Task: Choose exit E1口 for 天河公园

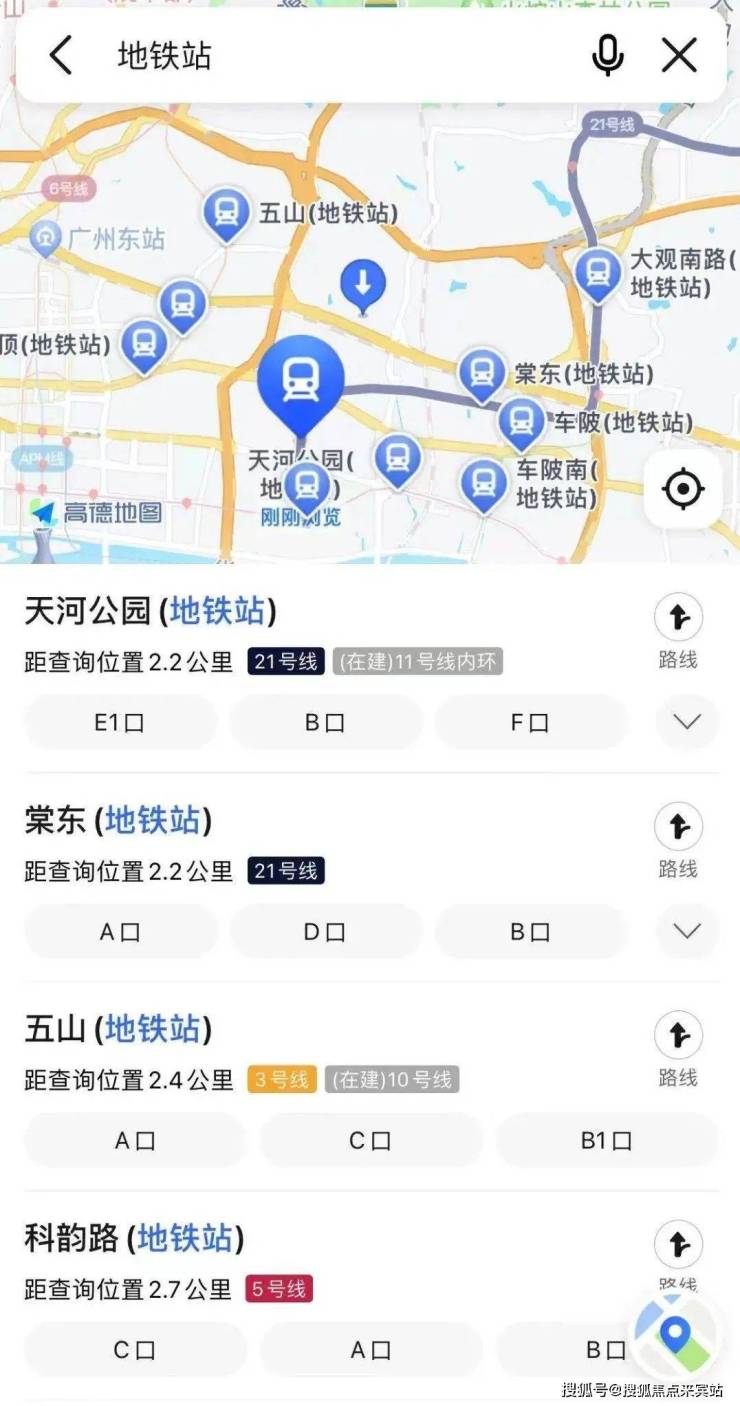Action: pos(120,722)
